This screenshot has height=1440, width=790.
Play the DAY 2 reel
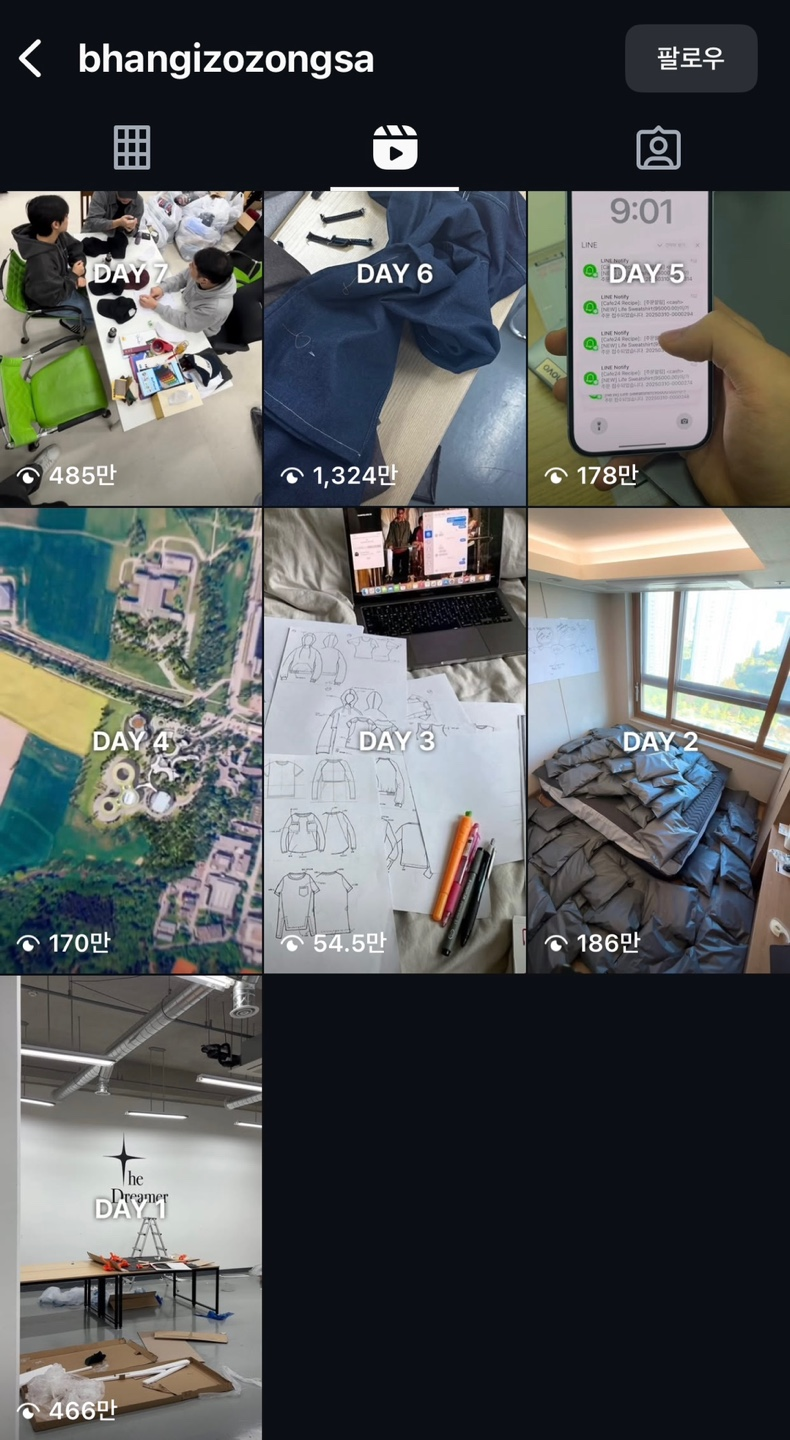point(658,740)
